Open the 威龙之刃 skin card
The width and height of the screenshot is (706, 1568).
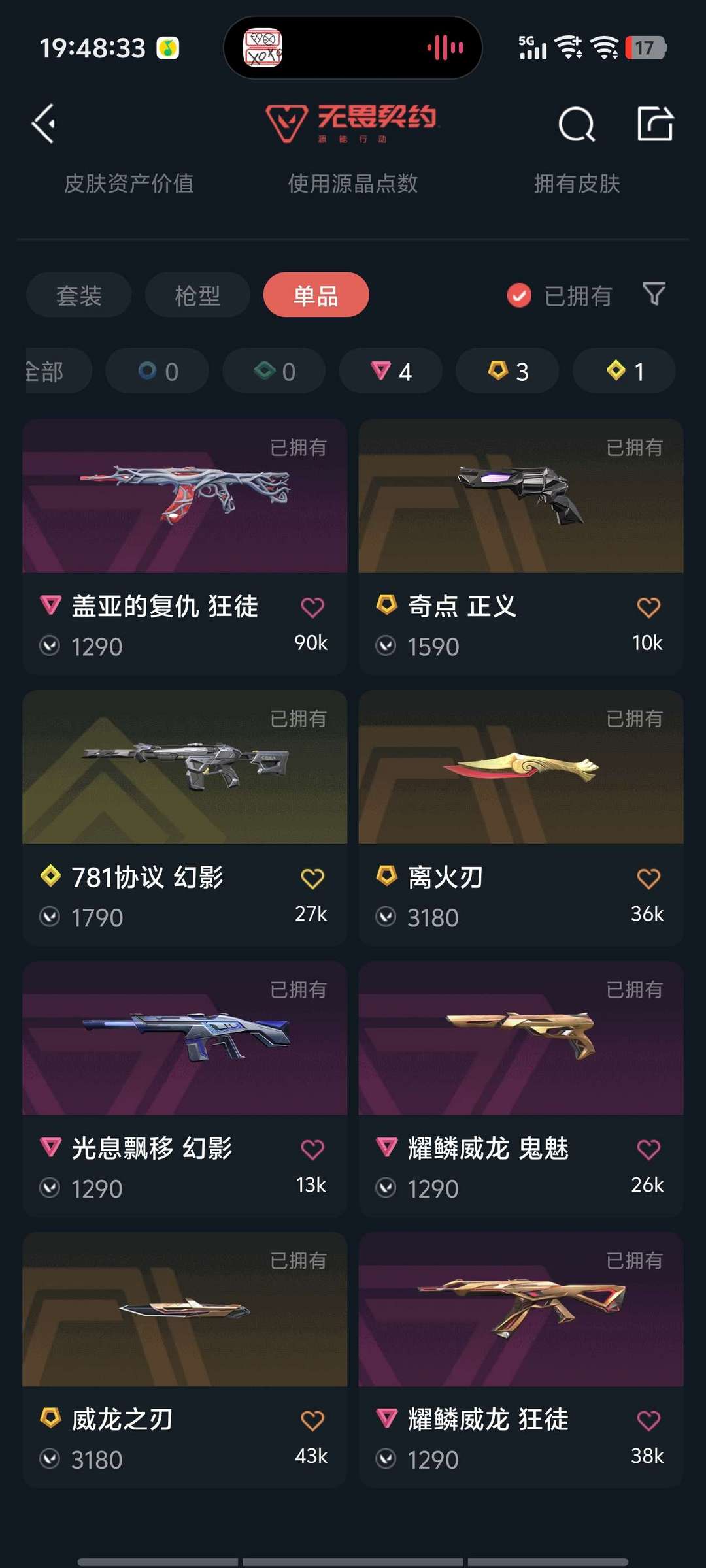coord(185,1310)
